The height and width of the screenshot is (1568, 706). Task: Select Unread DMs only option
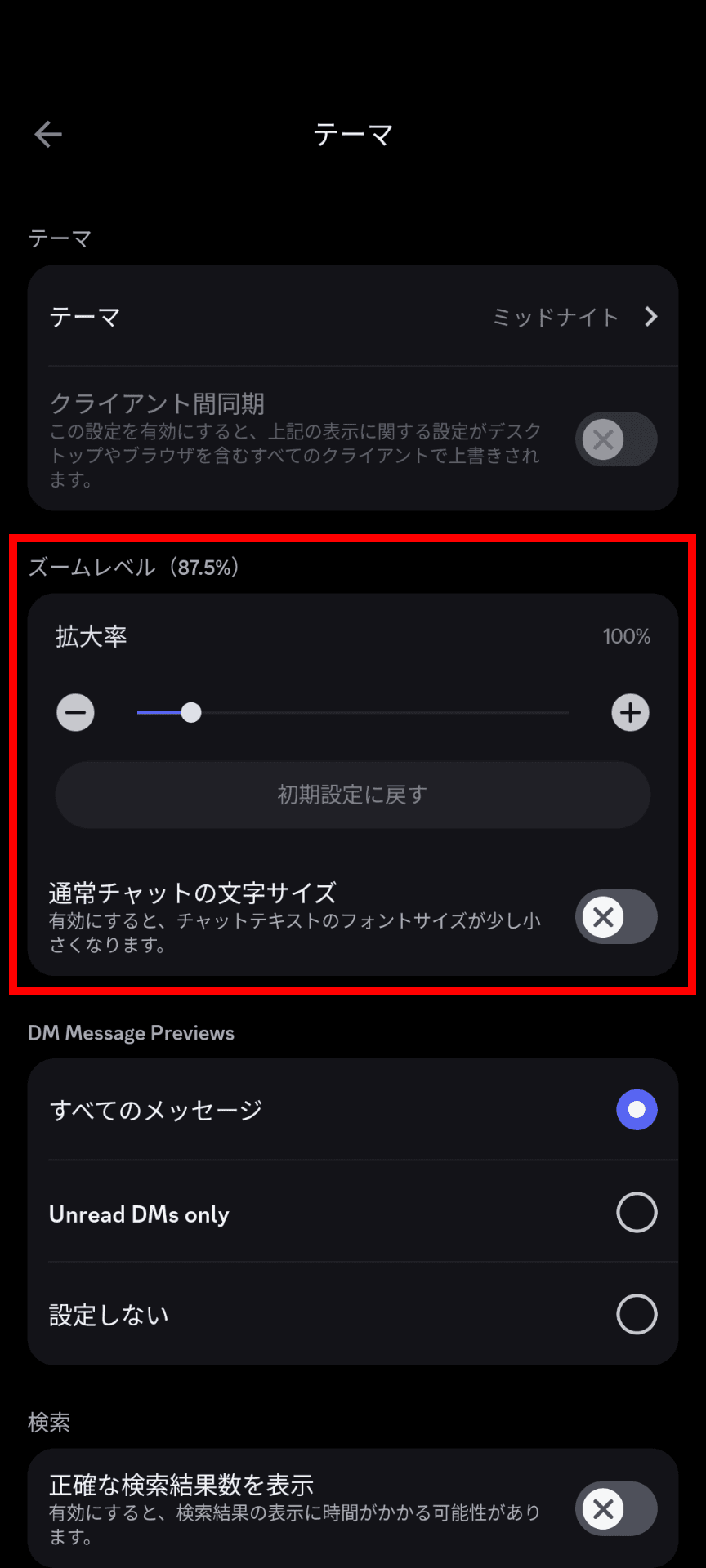tap(353, 1213)
